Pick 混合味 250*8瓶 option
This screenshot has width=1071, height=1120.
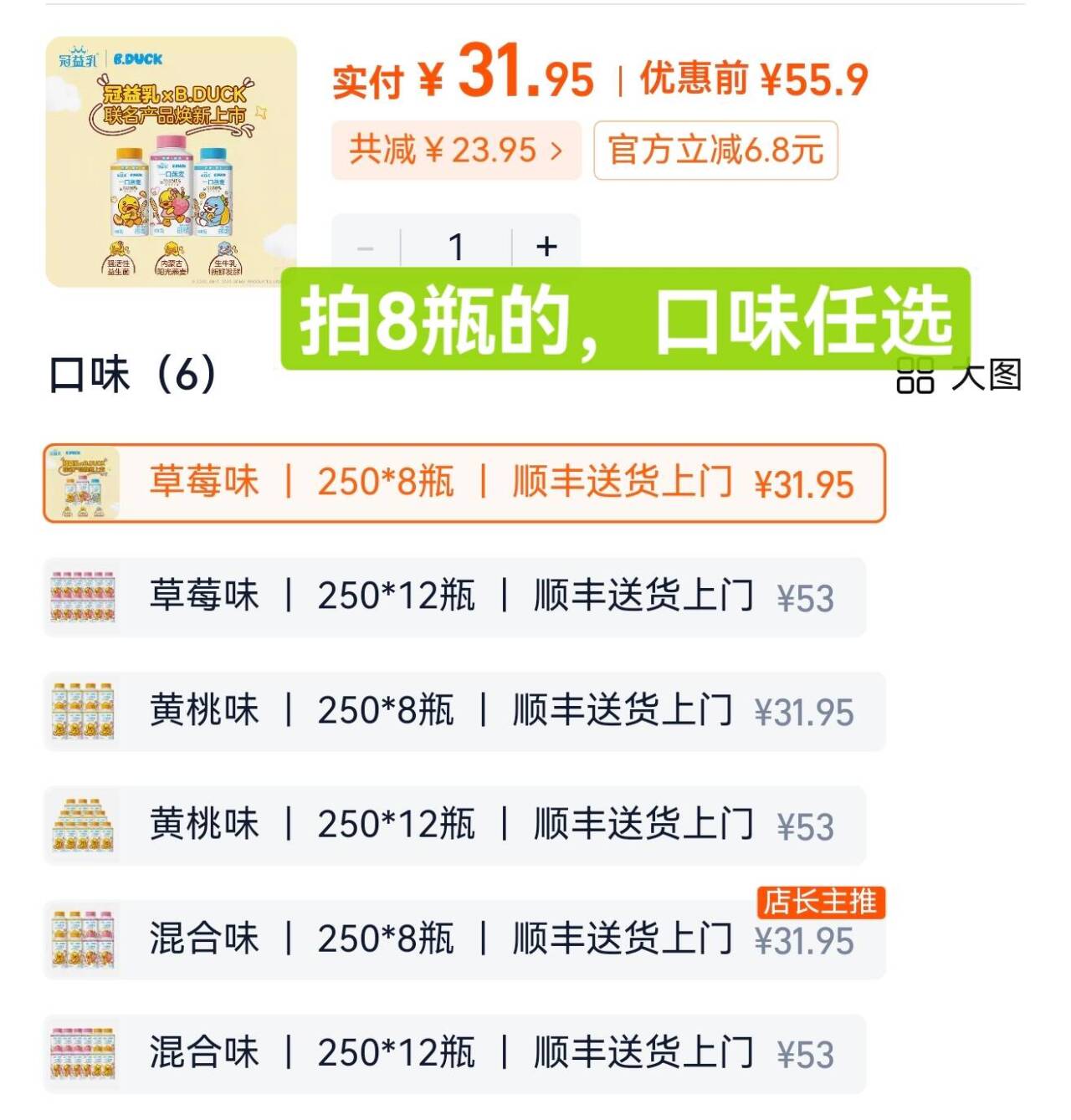464,939
